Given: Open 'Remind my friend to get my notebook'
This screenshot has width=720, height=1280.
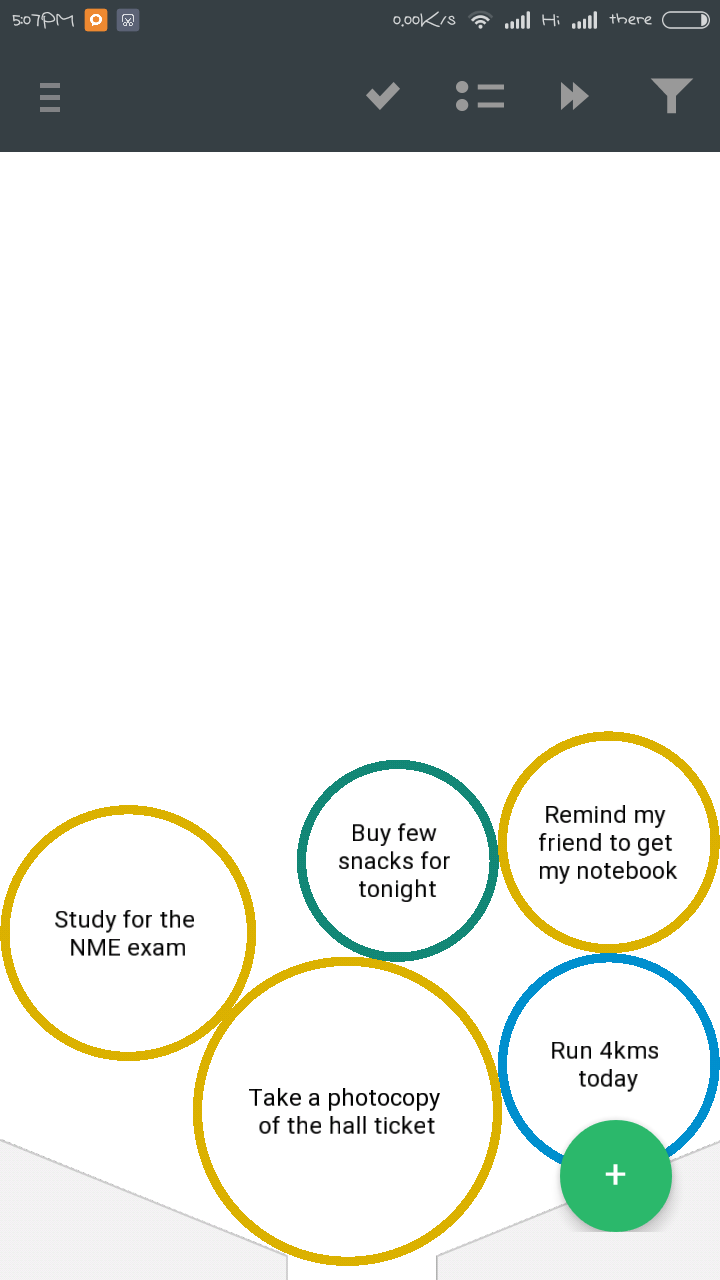Looking at the screenshot, I should coord(608,842).
